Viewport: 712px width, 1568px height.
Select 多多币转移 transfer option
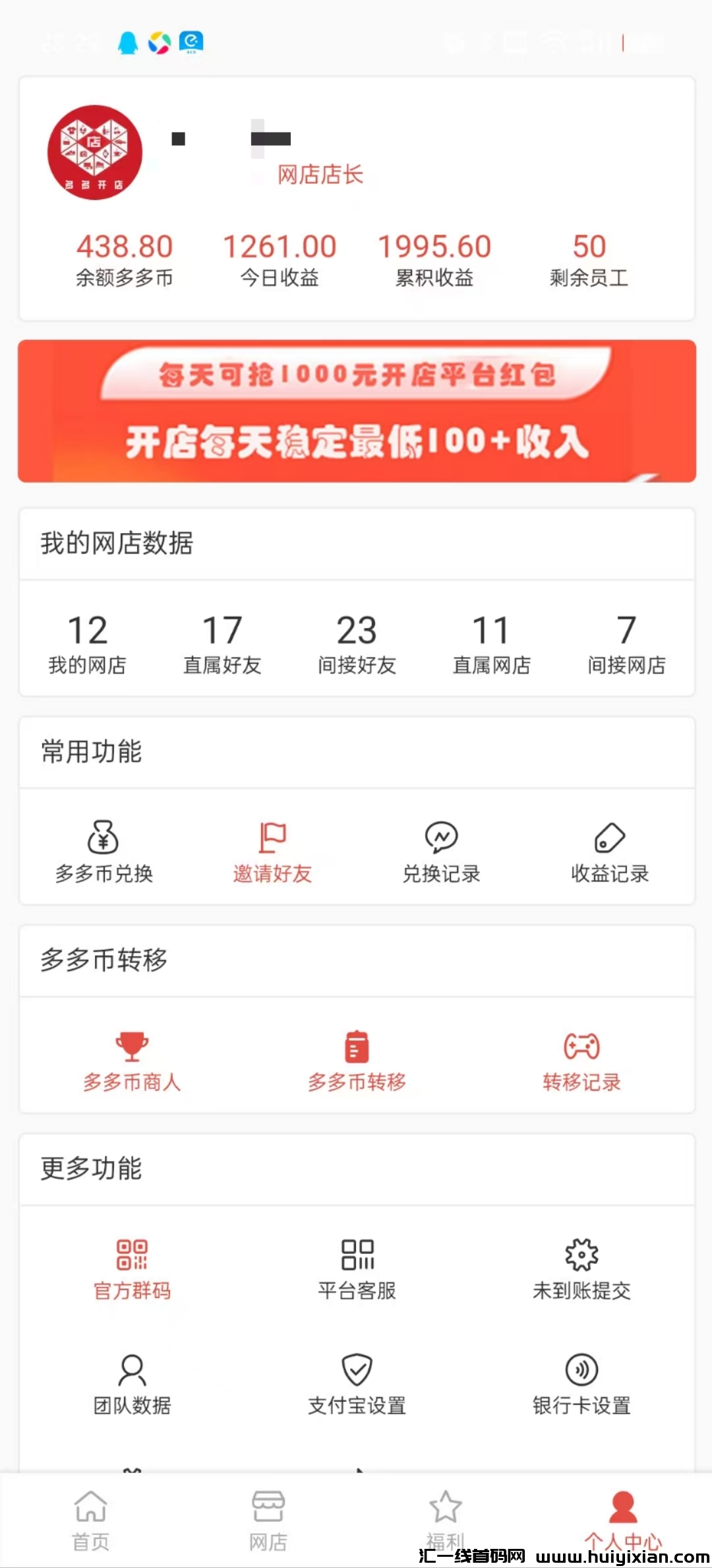tap(357, 1059)
